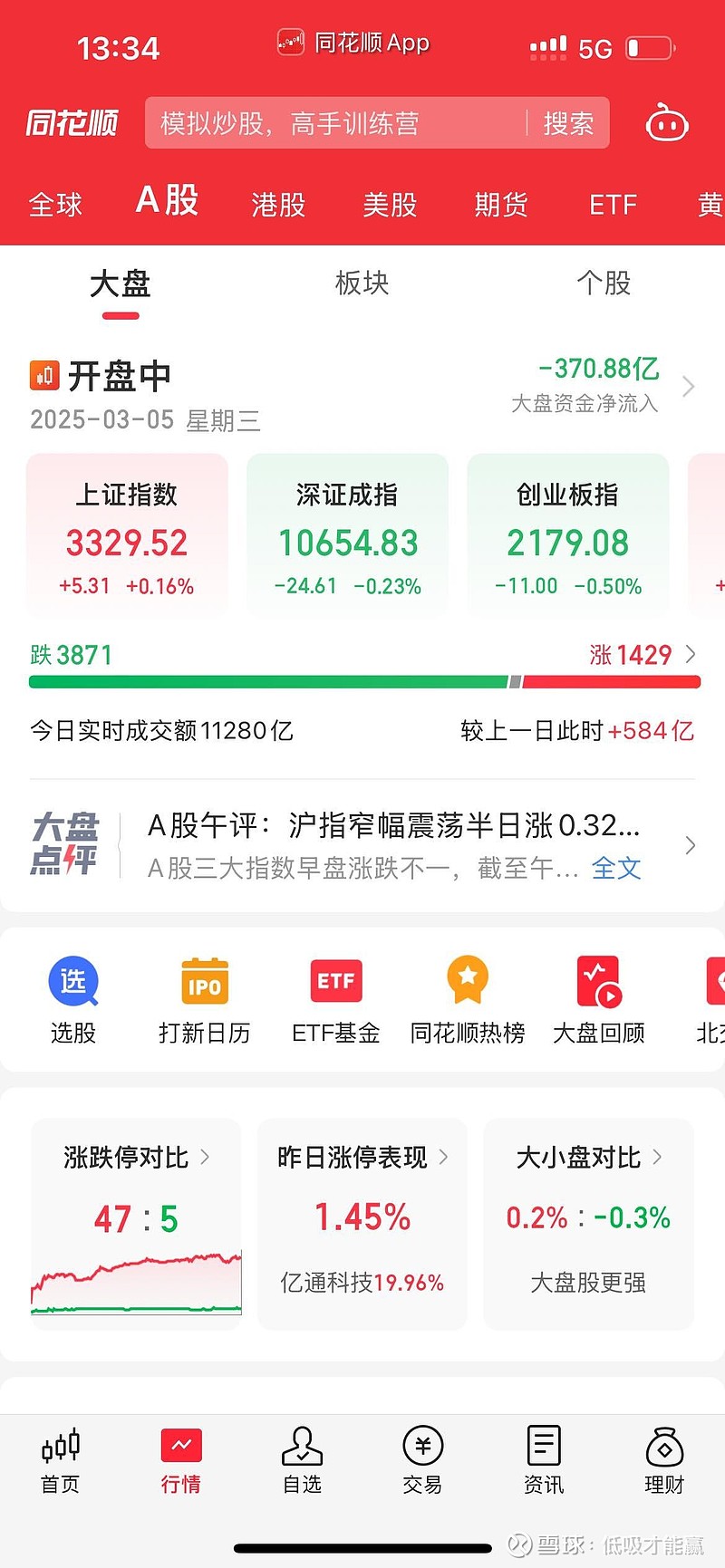Open 同花顺热榜

pyautogui.click(x=468, y=1000)
